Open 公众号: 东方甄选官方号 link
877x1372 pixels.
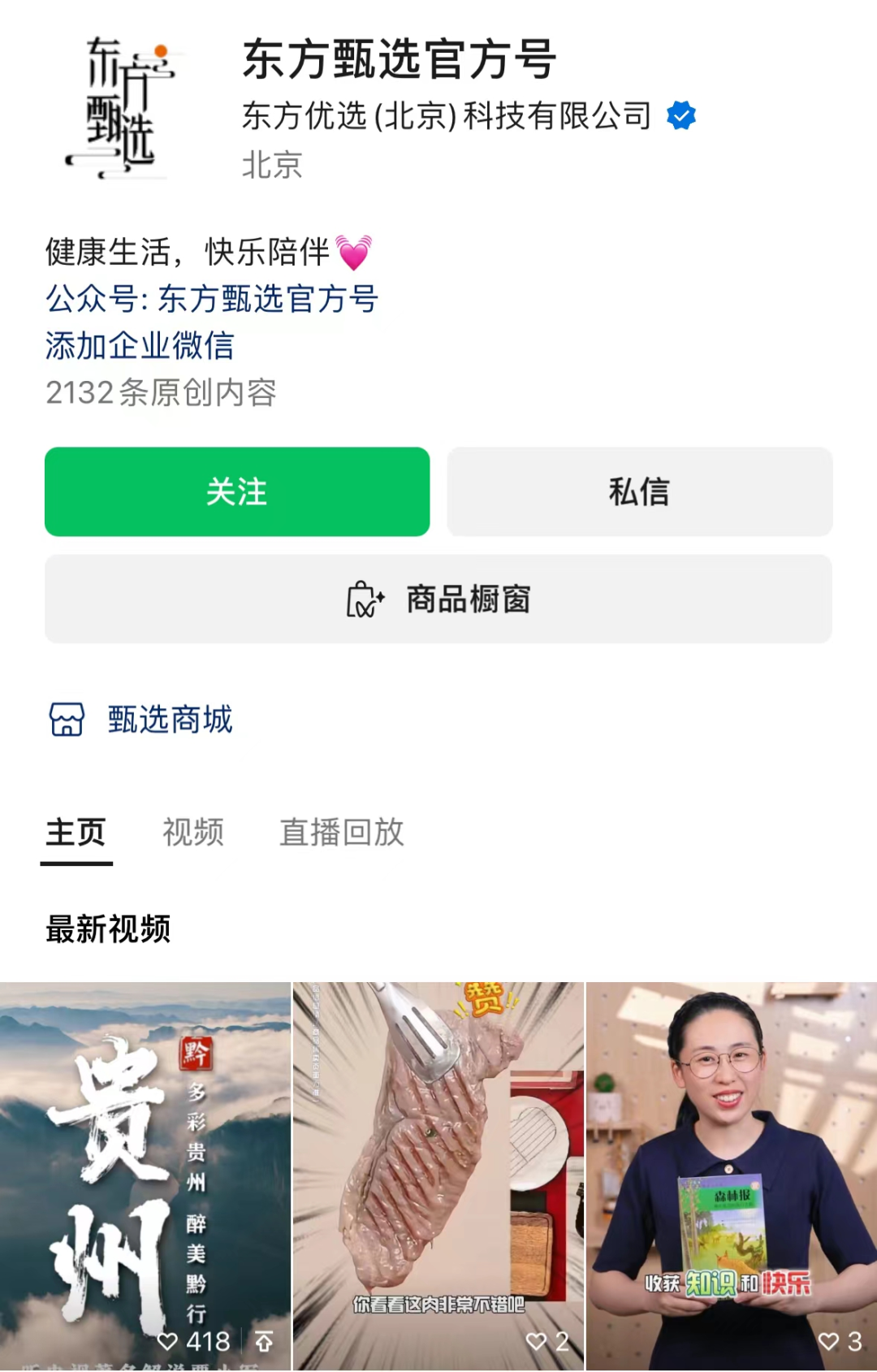coord(211,299)
